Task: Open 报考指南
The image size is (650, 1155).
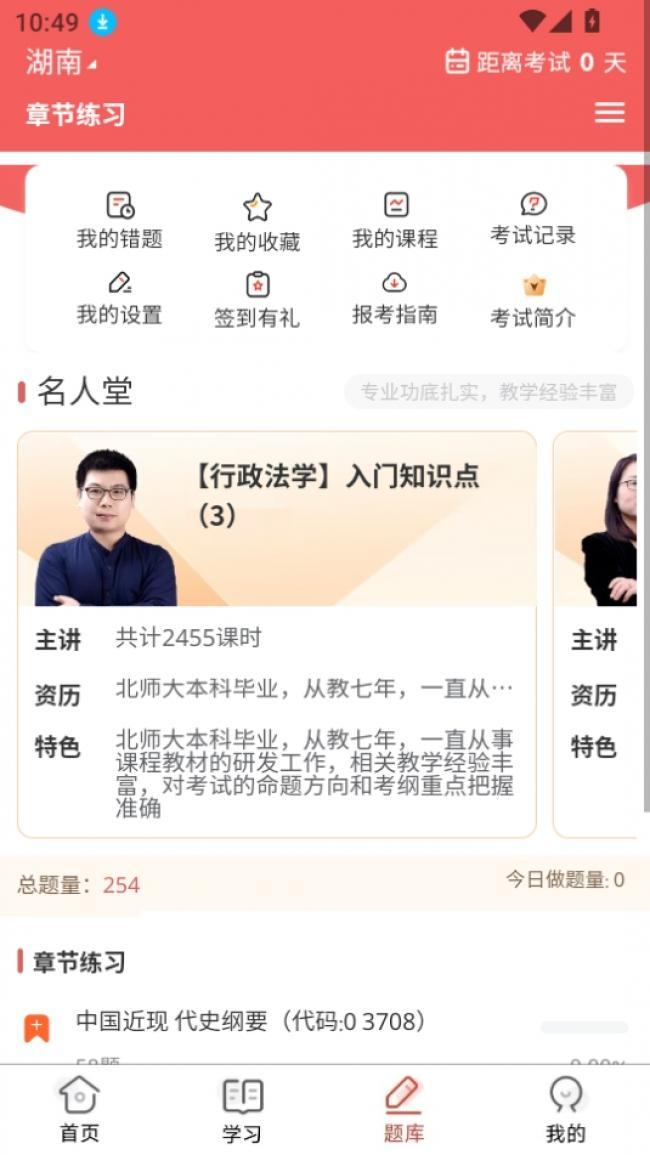Action: point(395,298)
